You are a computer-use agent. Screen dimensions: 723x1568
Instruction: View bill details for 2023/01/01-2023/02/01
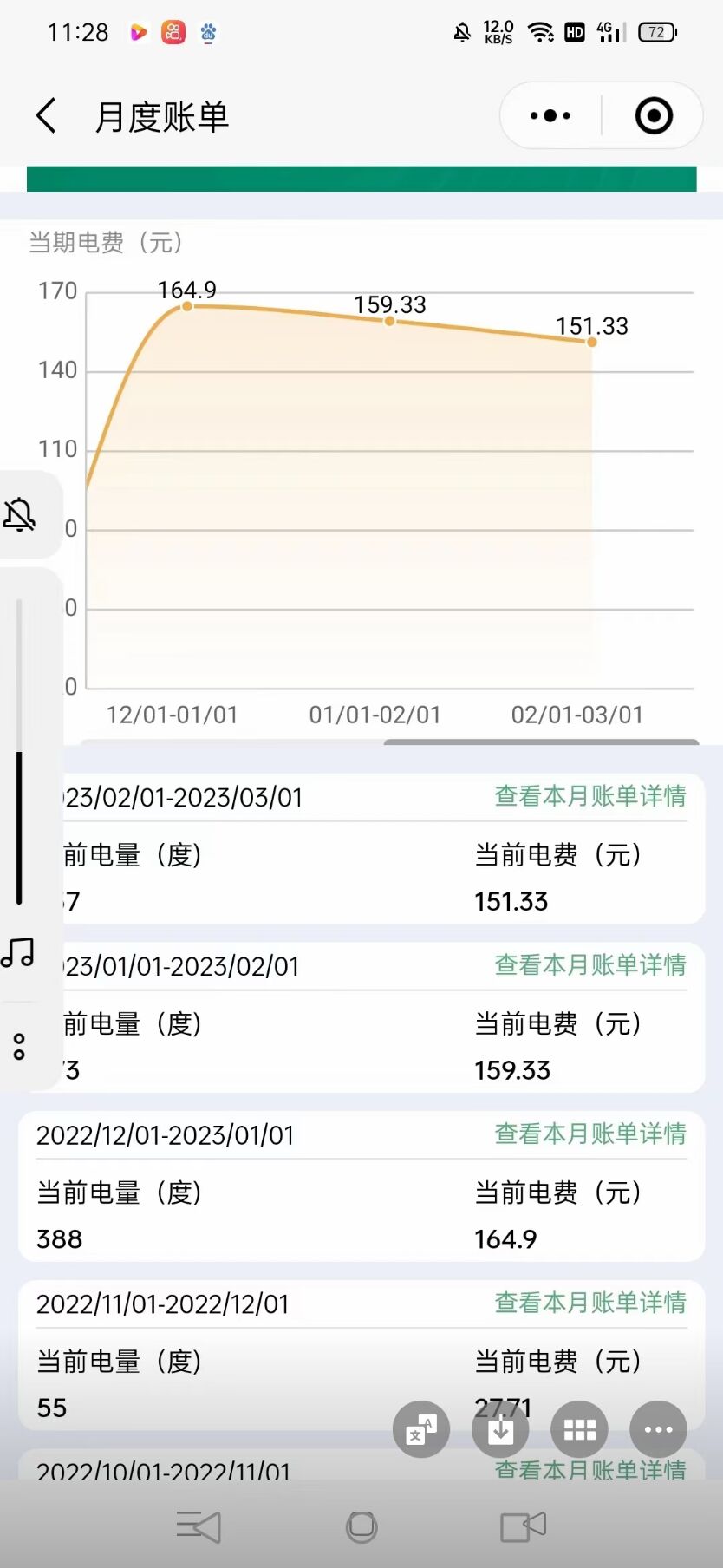[x=590, y=965]
